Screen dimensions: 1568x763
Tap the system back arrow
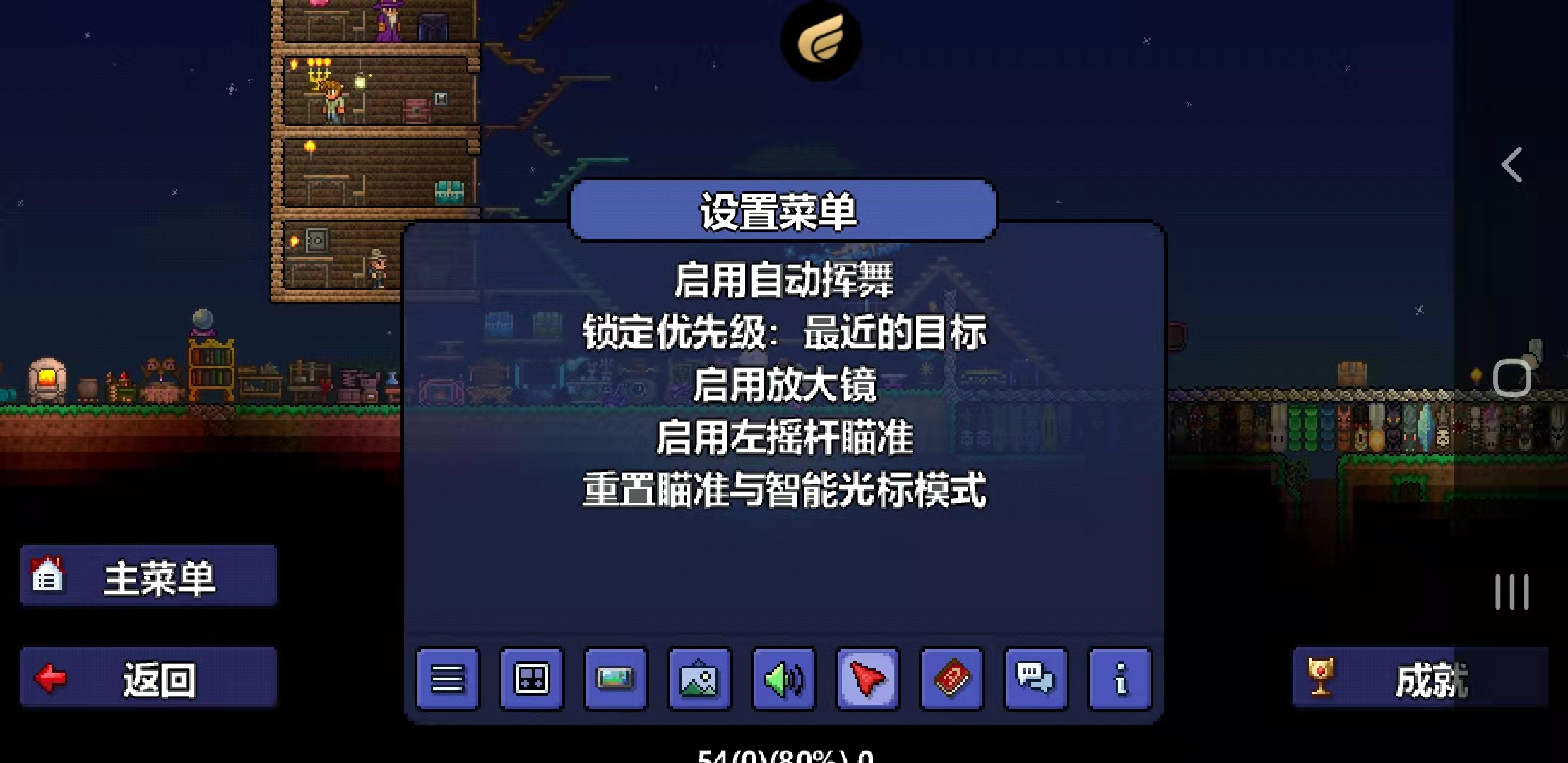coord(1511,165)
